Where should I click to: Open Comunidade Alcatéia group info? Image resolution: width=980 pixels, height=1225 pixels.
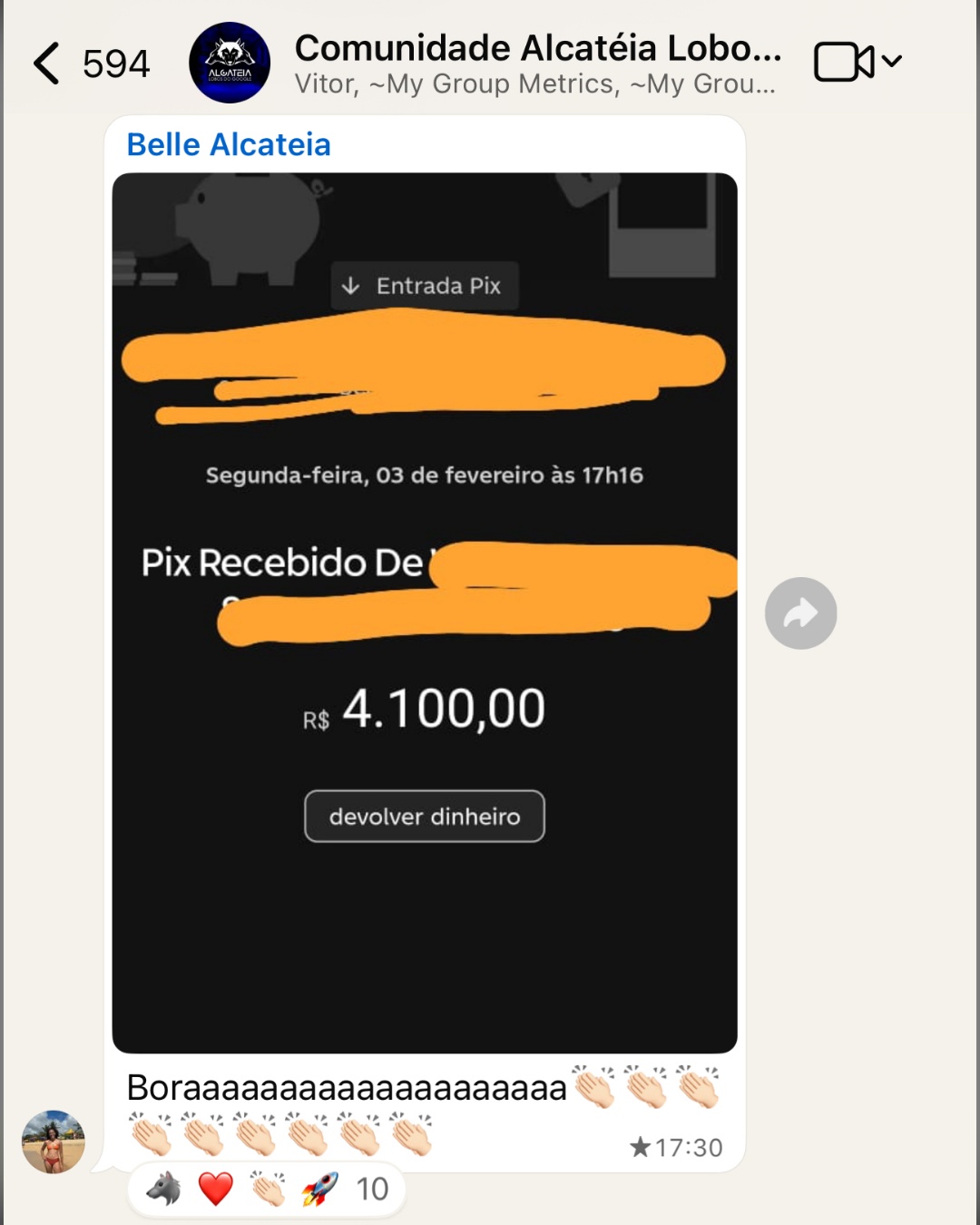coord(537,64)
